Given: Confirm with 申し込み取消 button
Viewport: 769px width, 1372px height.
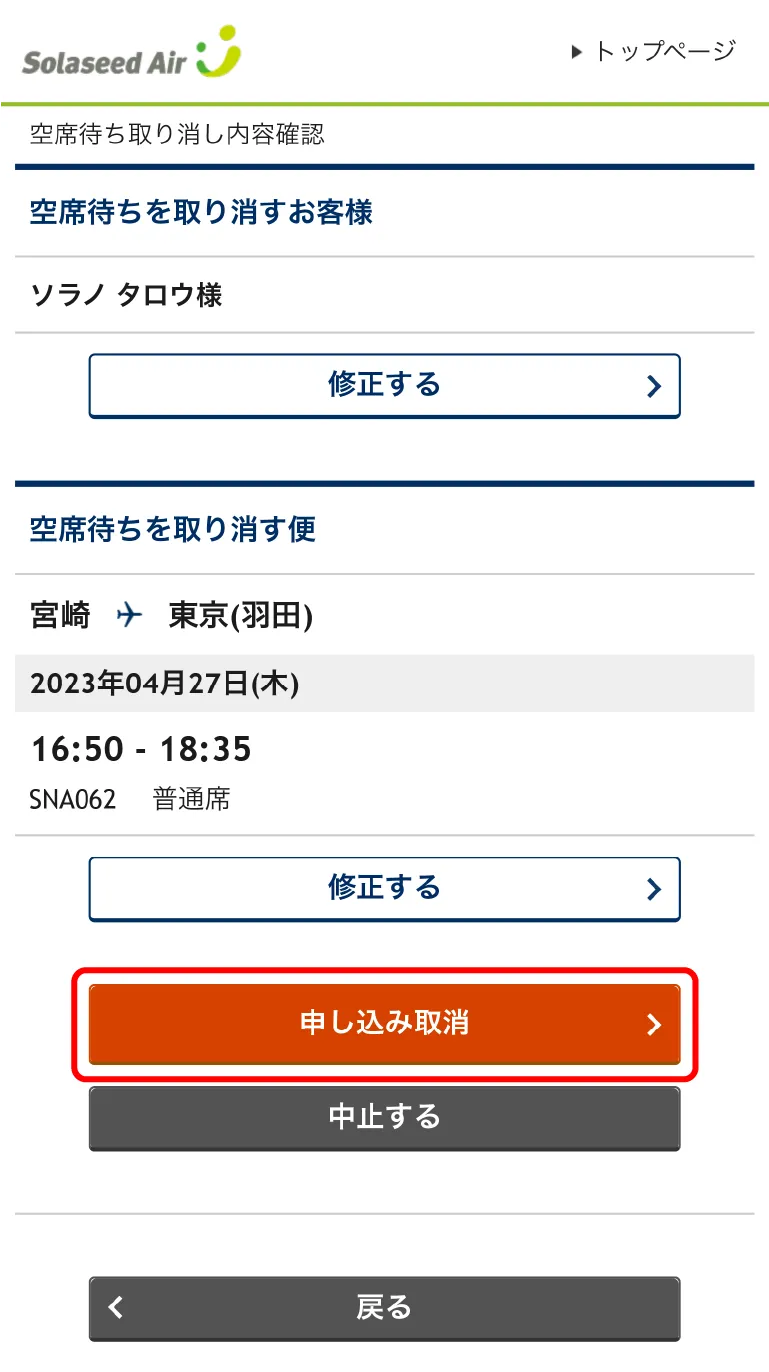Looking at the screenshot, I should (x=384, y=1024).
